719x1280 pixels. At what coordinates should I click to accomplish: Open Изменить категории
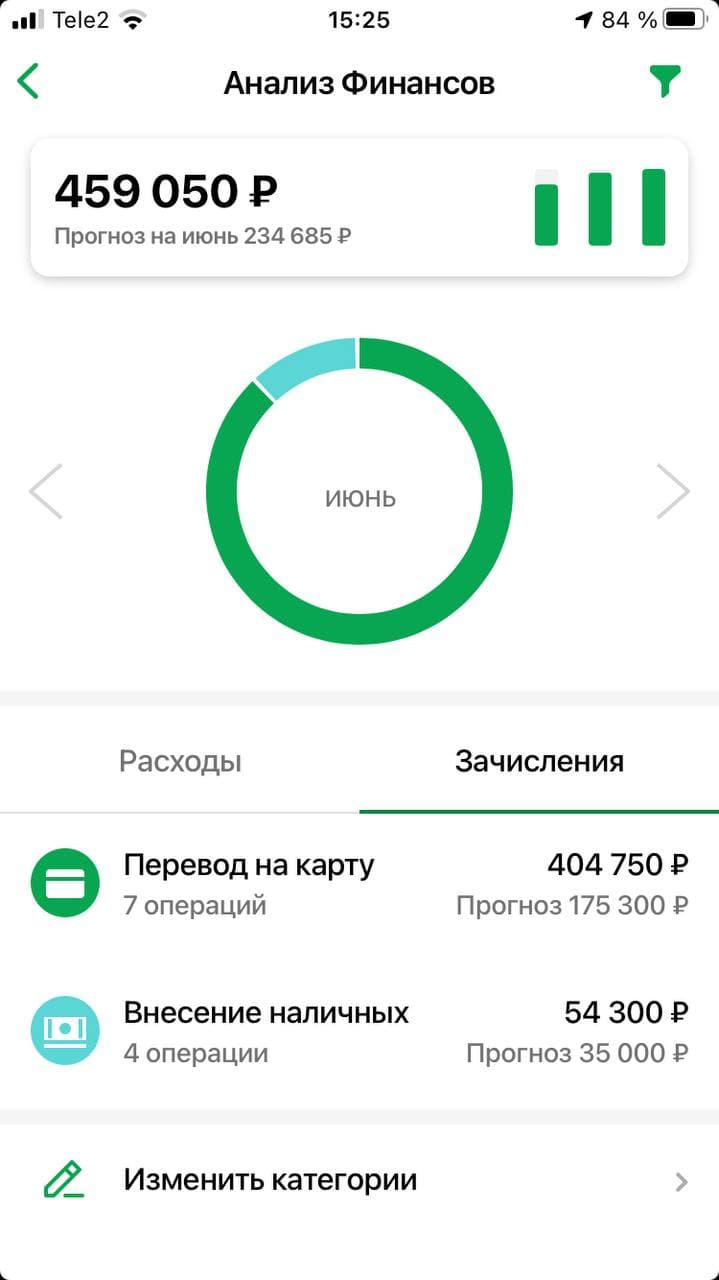click(x=359, y=1180)
